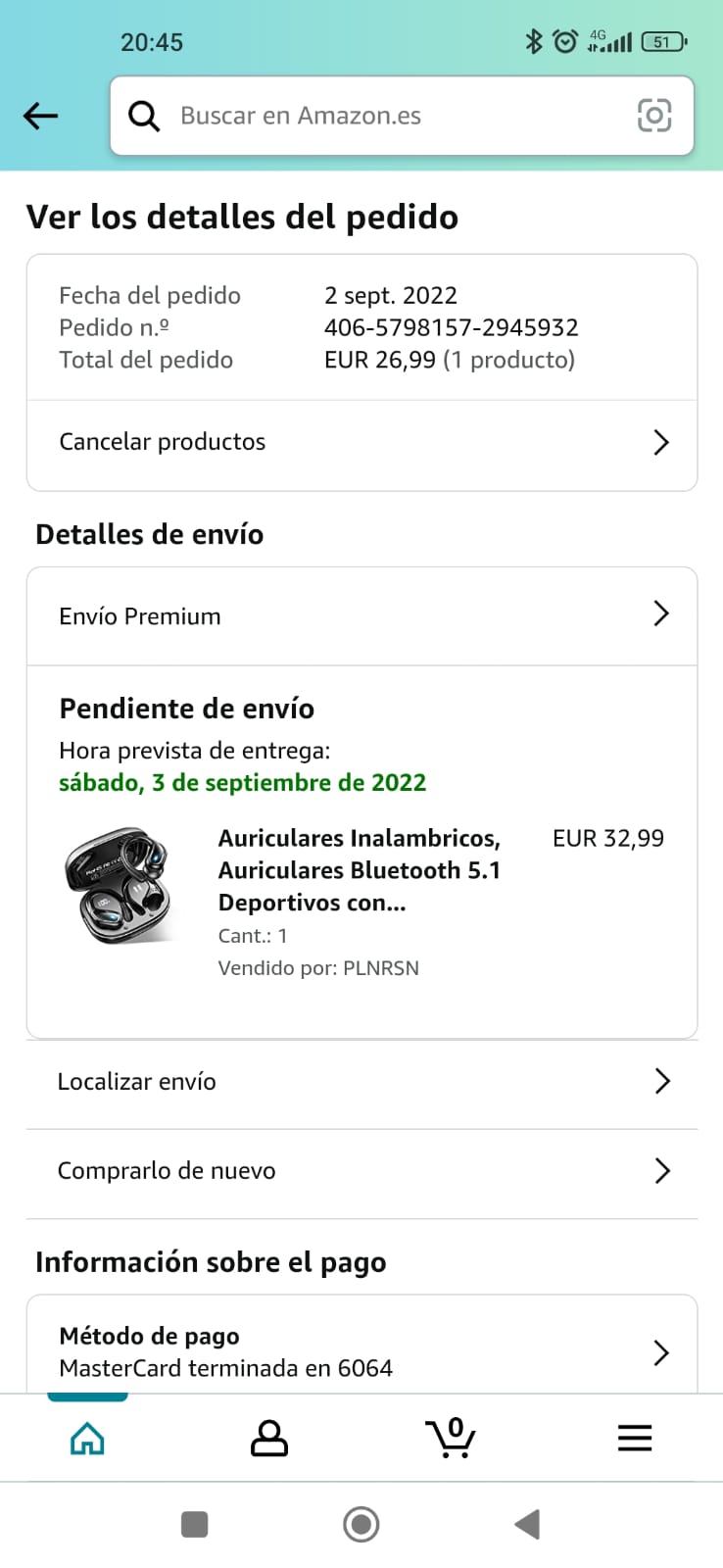Open Método de pago row
Image resolution: width=723 pixels, height=1568 pixels.
pyautogui.click(x=361, y=1351)
